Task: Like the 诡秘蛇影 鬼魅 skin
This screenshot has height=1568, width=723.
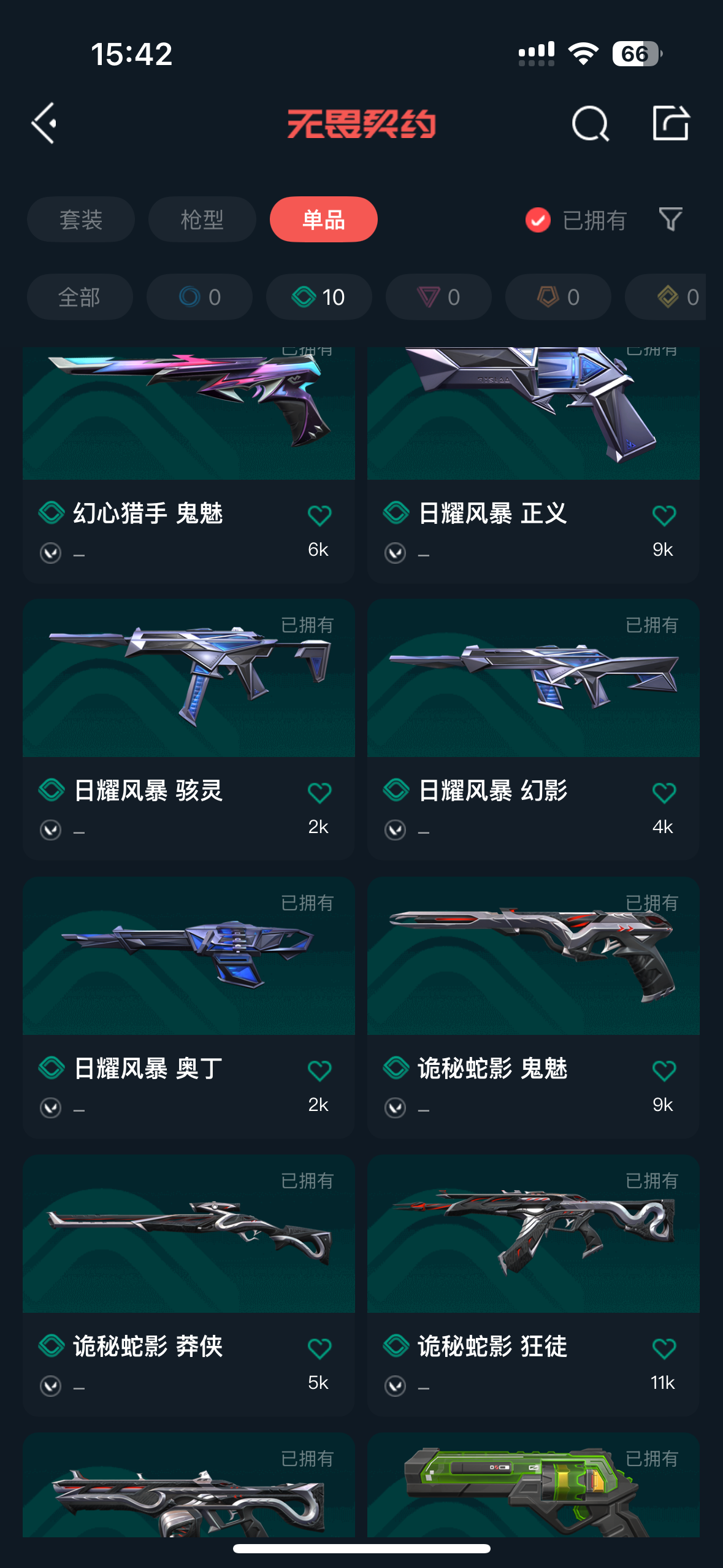Action: (664, 1070)
